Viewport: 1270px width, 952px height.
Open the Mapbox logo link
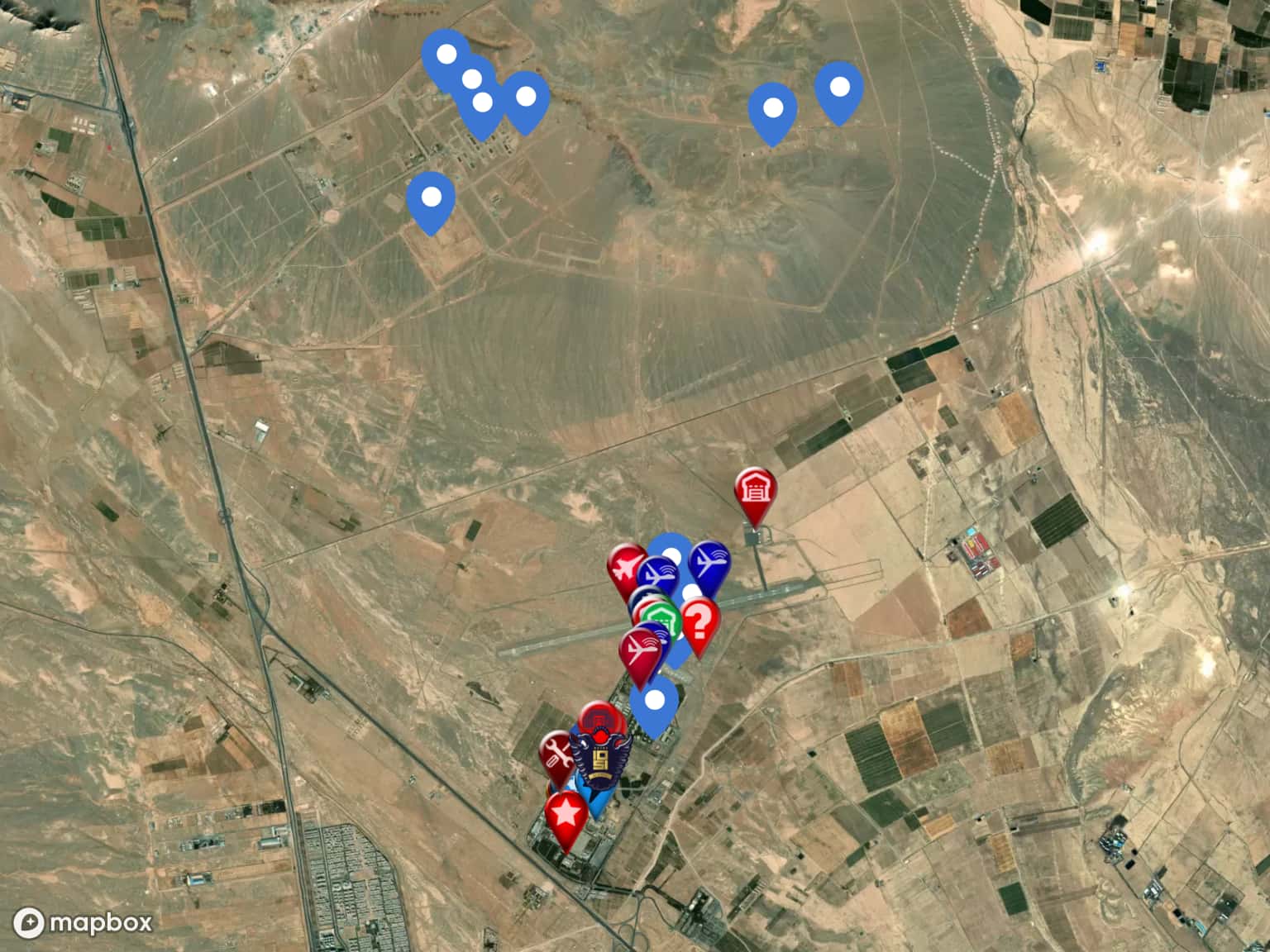[x=83, y=922]
